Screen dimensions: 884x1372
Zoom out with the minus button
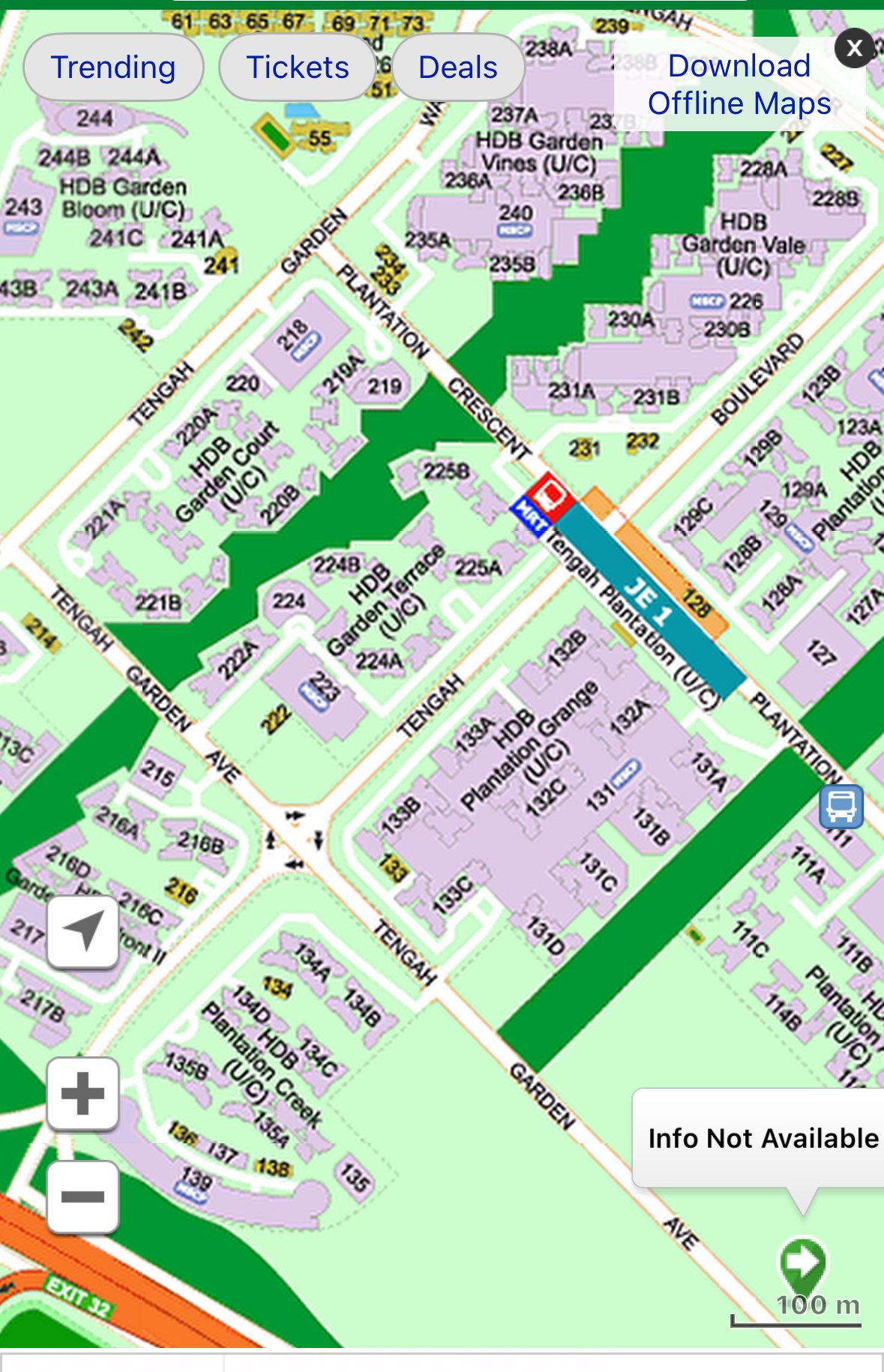(82, 1197)
